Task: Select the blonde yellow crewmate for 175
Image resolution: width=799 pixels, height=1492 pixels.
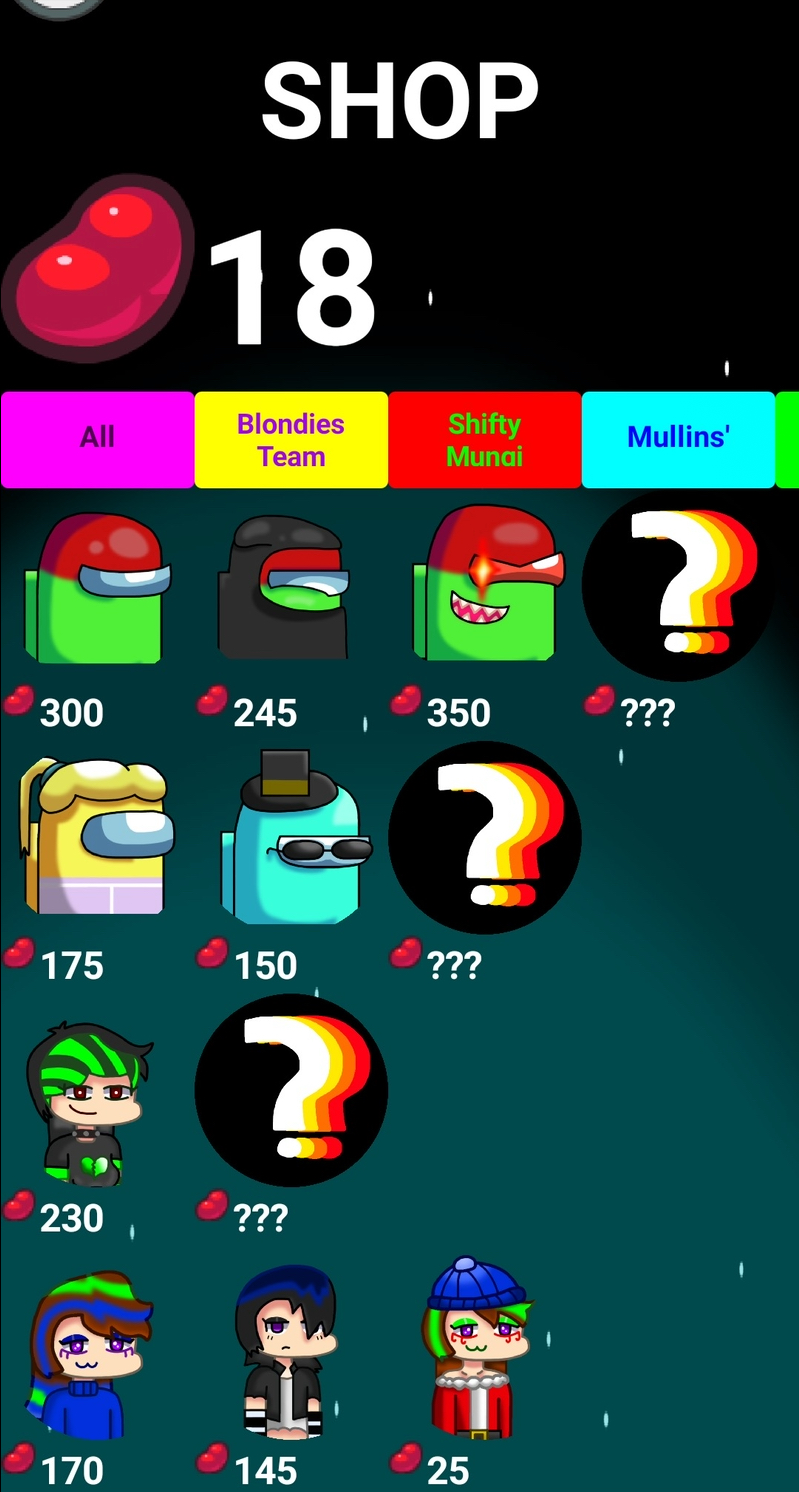Action: [95, 836]
